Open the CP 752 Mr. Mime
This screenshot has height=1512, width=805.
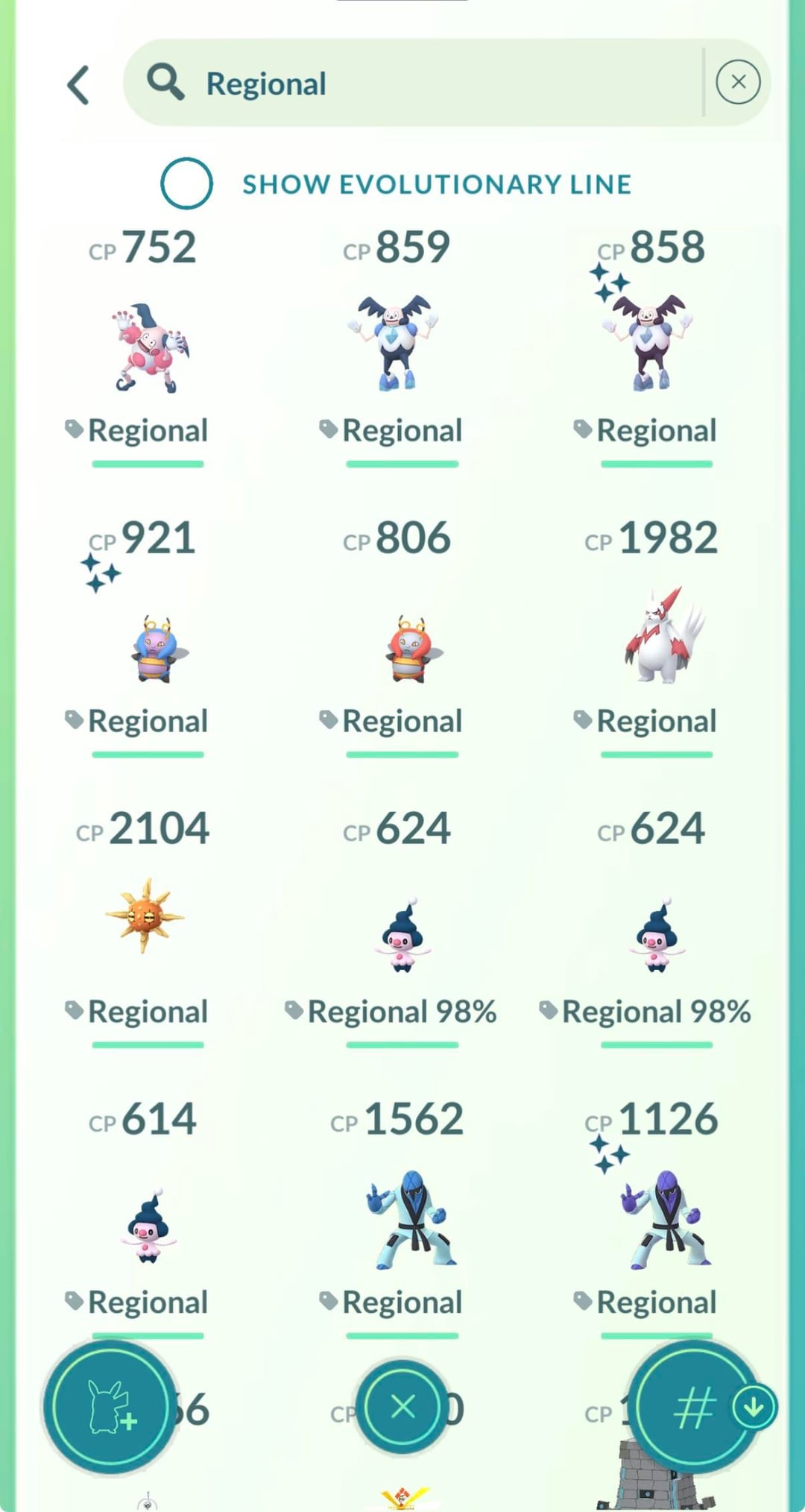point(148,347)
